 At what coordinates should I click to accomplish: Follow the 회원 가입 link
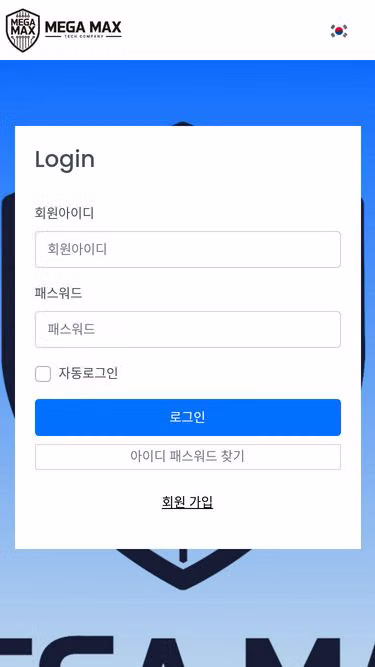click(x=187, y=502)
